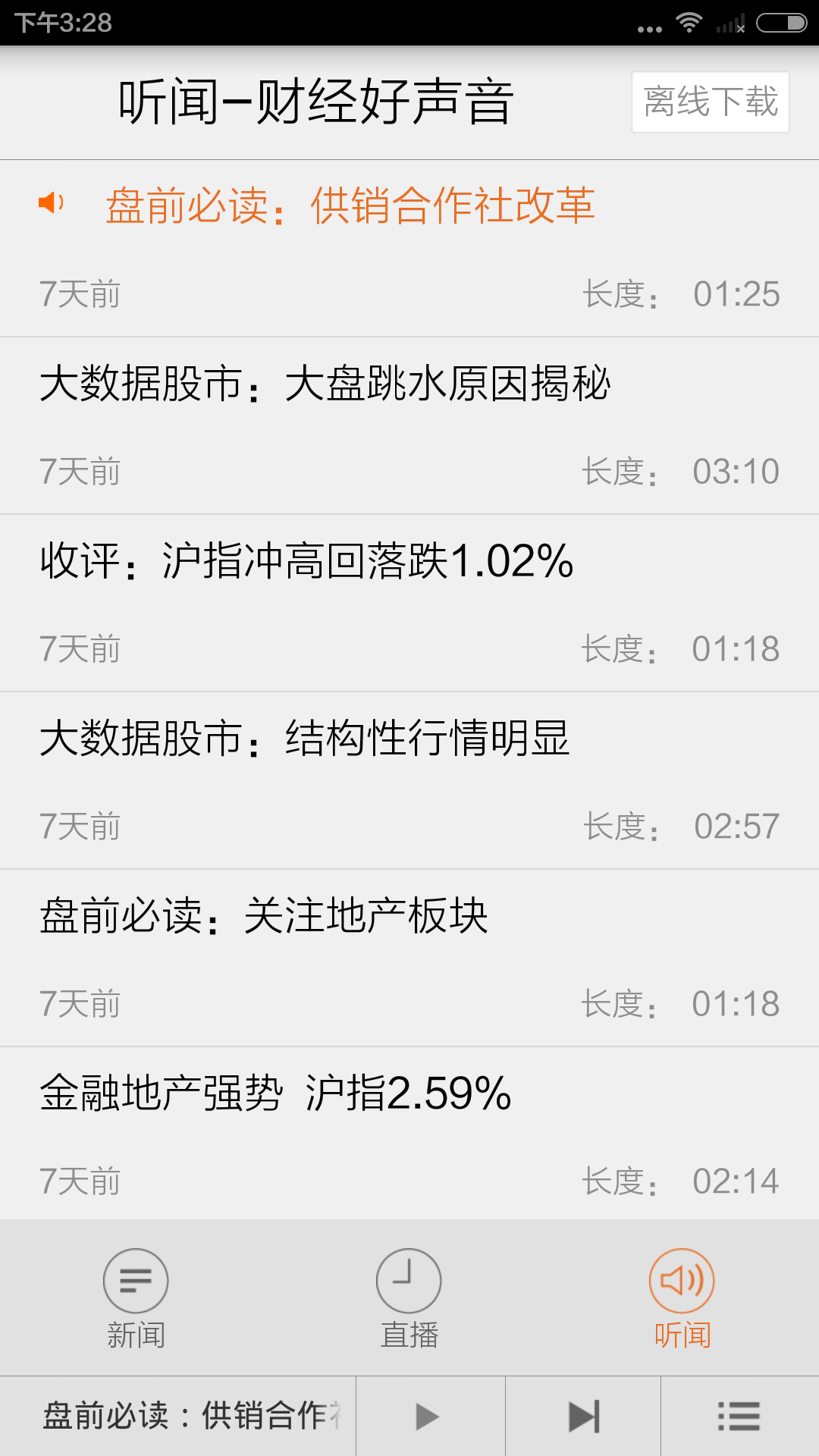Tap the Wi-Fi icon in the status bar
The height and width of the screenshot is (1456, 819).
click(689, 23)
